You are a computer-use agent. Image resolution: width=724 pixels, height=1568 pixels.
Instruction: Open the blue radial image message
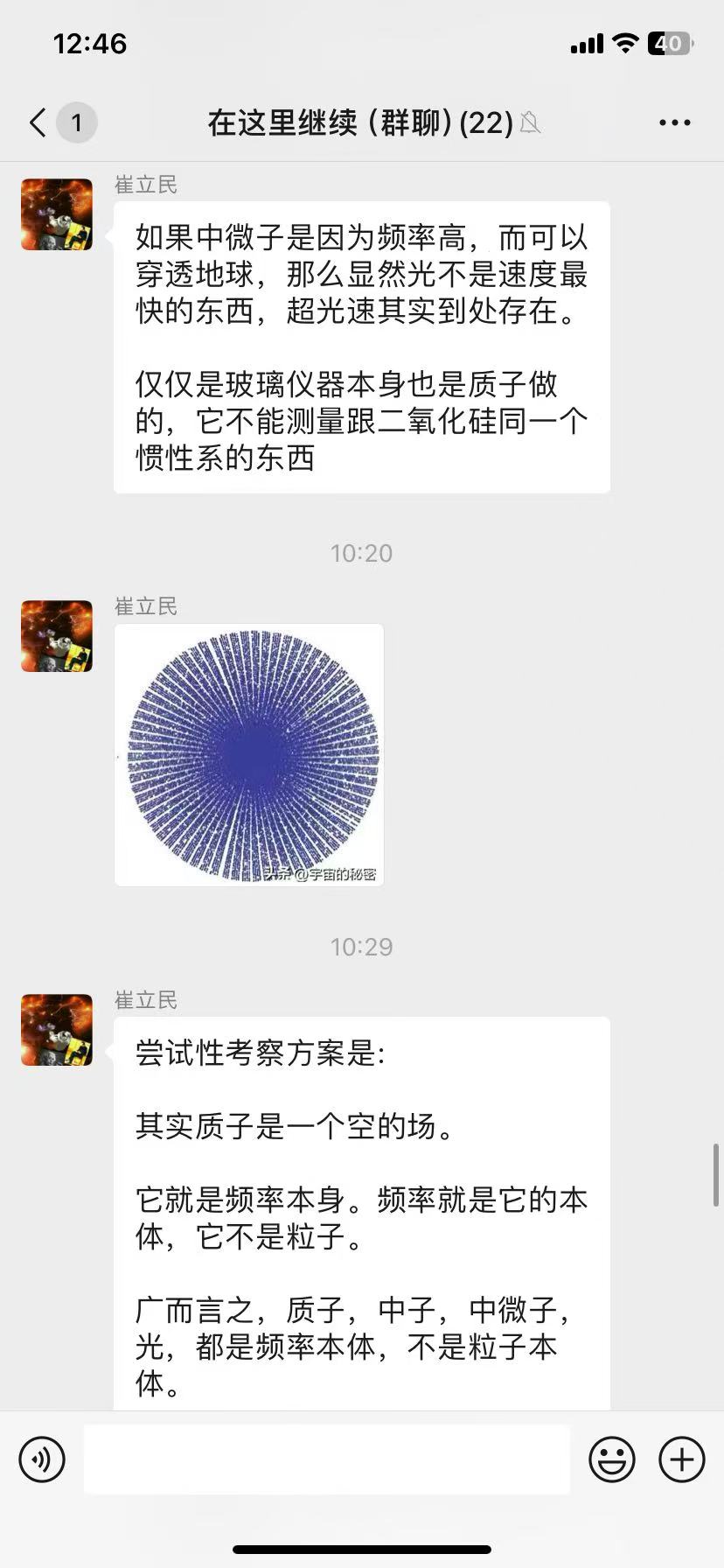tap(249, 754)
